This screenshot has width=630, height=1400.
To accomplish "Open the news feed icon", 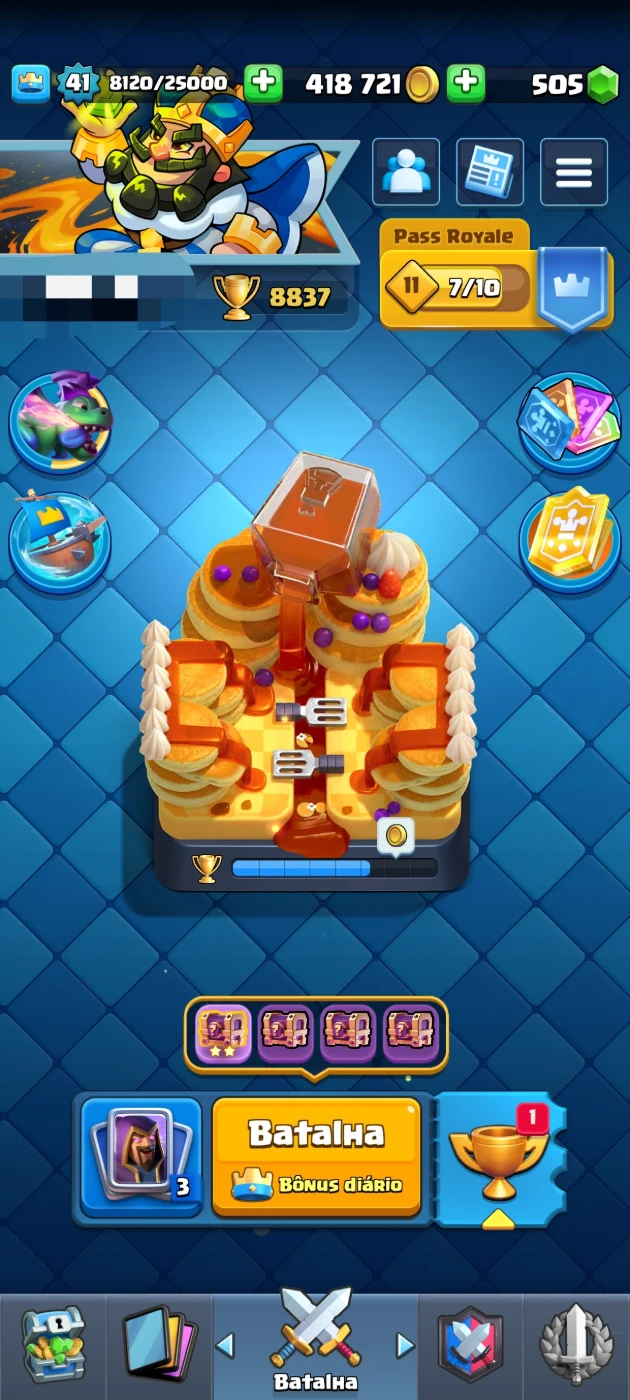I will pyautogui.click(x=490, y=173).
